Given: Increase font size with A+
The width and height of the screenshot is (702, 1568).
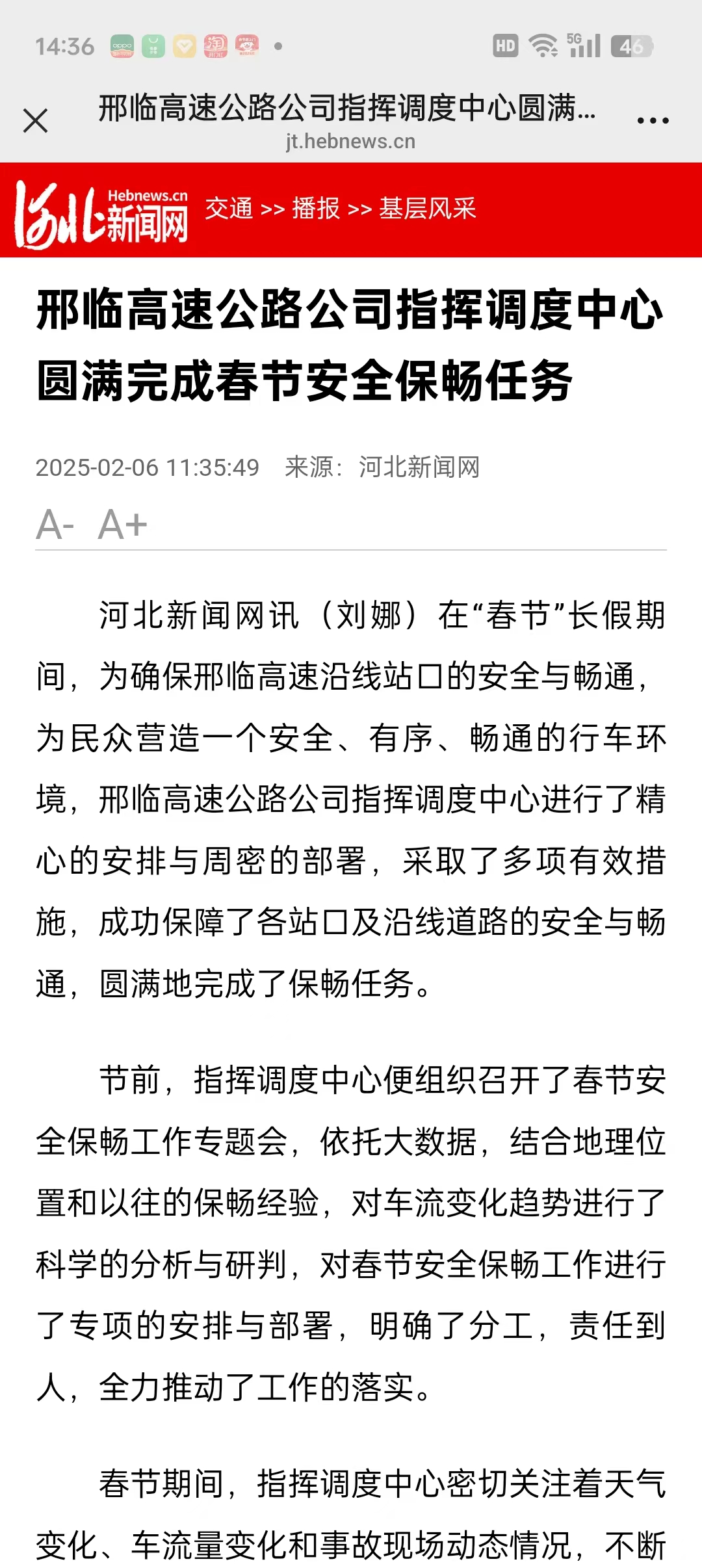Looking at the screenshot, I should point(123,525).
